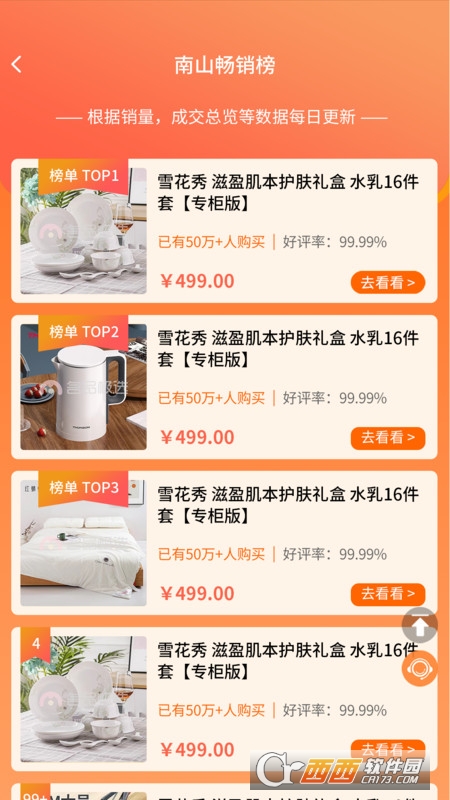Go back from 南山畅销榜 page
This screenshot has height=800, width=450.
coord(17,65)
